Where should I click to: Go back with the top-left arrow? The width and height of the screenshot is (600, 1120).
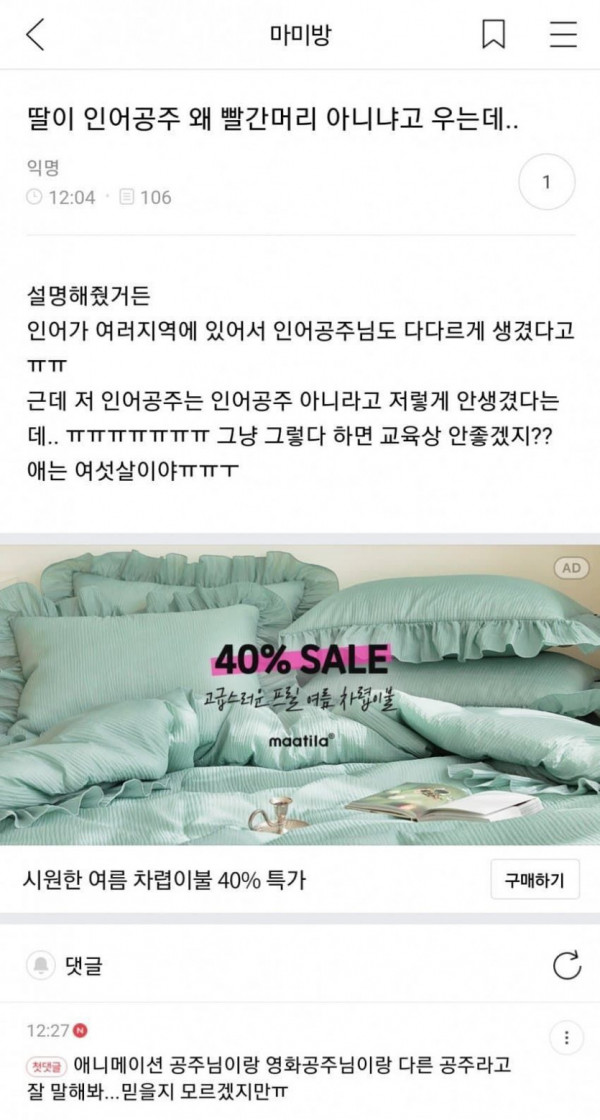pos(36,35)
